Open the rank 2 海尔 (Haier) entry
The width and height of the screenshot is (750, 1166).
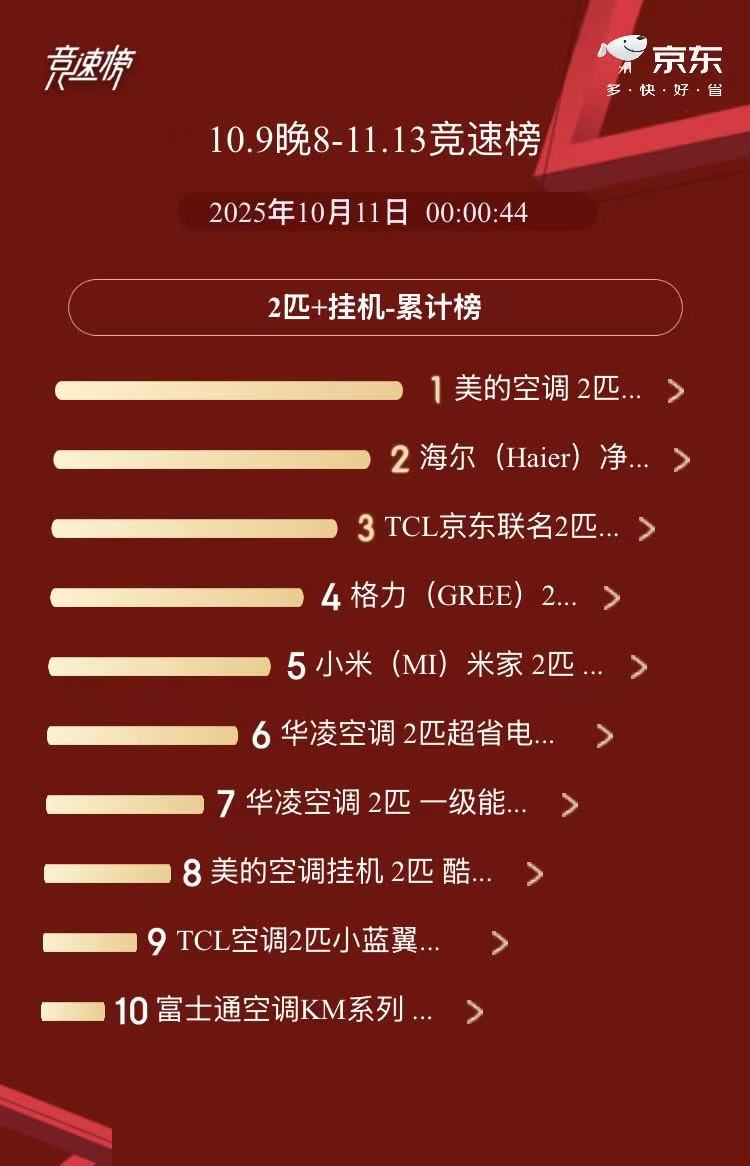click(534, 458)
